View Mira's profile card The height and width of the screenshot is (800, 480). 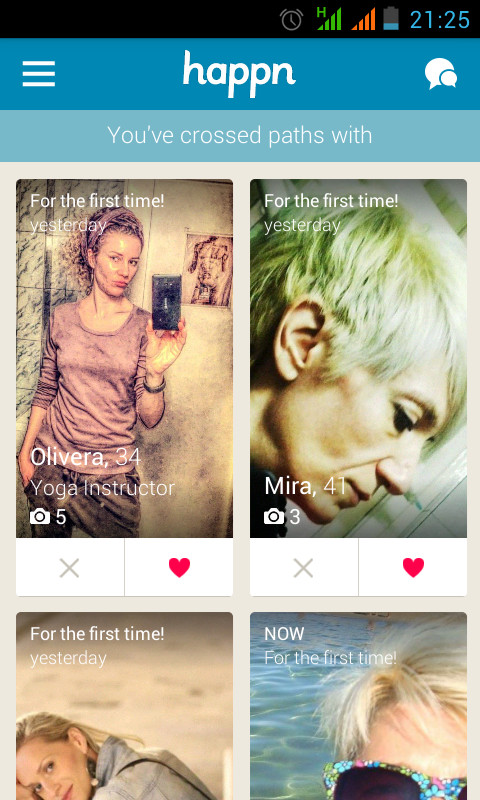coord(358,358)
